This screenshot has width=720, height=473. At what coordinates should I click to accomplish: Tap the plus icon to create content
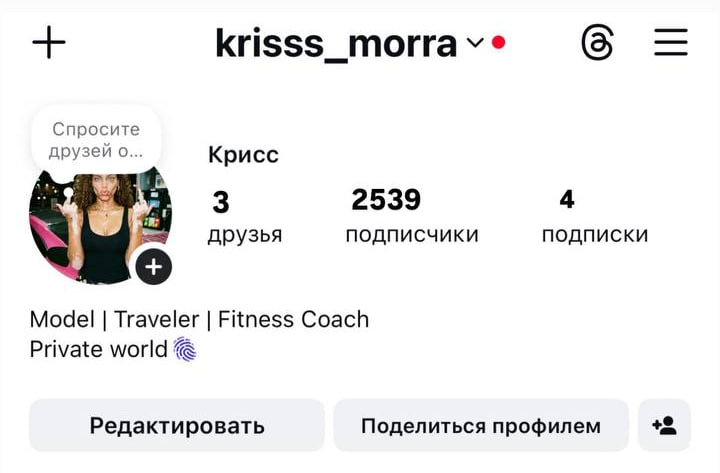[x=48, y=43]
